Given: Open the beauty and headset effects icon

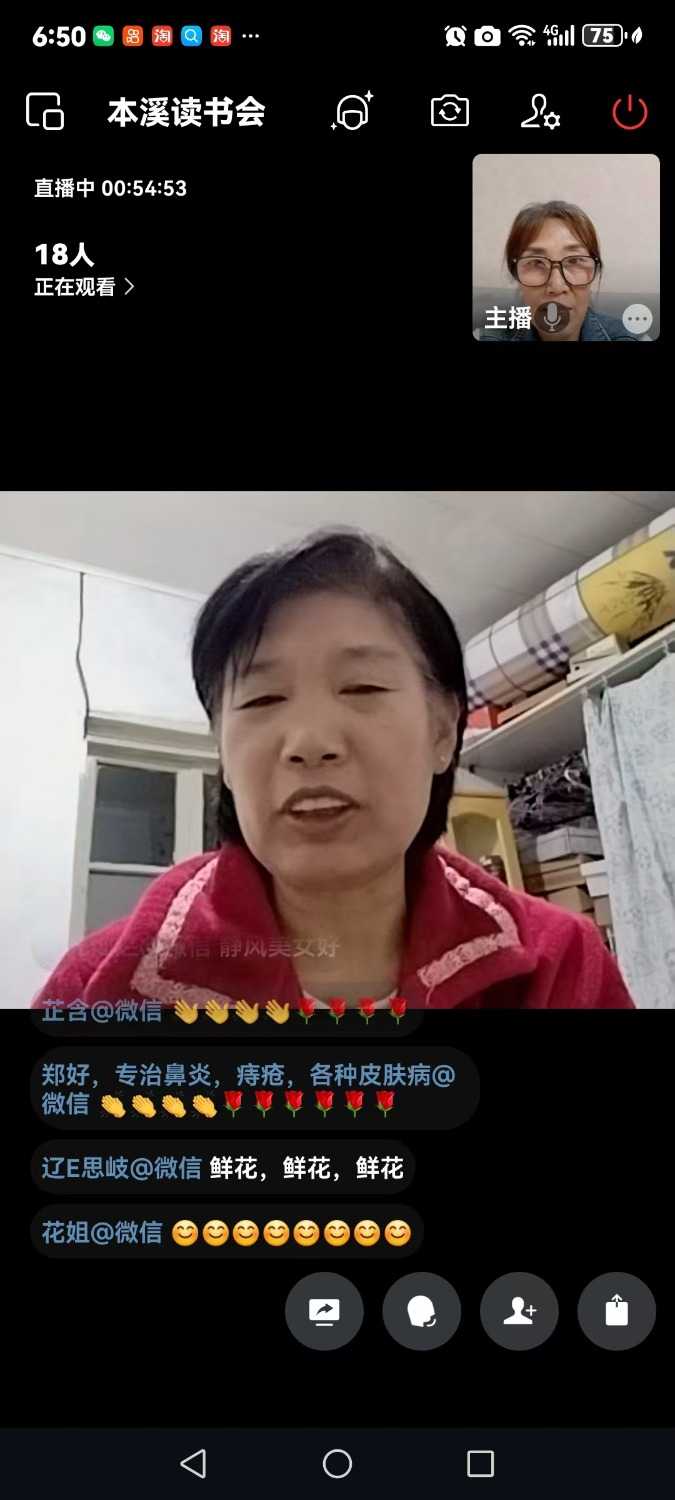Looking at the screenshot, I should tap(352, 111).
